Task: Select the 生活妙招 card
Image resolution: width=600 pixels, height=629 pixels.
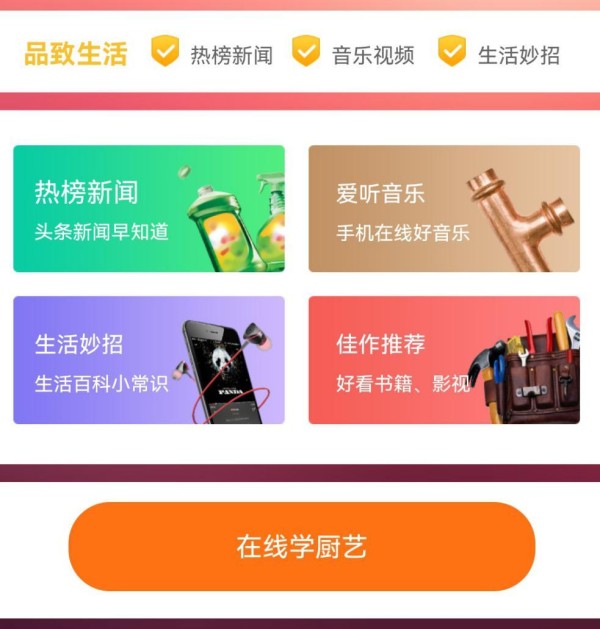Action: [x=148, y=360]
